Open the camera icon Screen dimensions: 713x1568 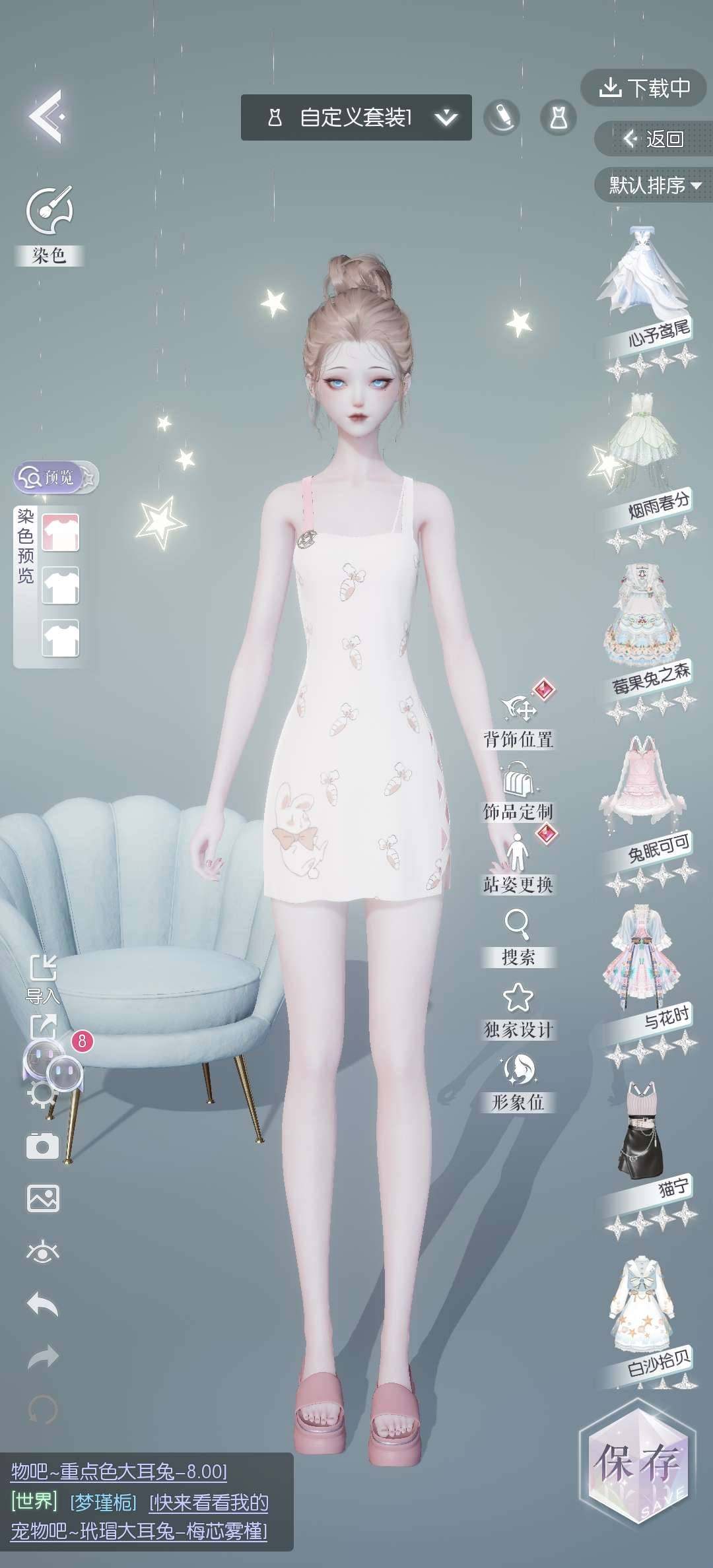[43, 1146]
